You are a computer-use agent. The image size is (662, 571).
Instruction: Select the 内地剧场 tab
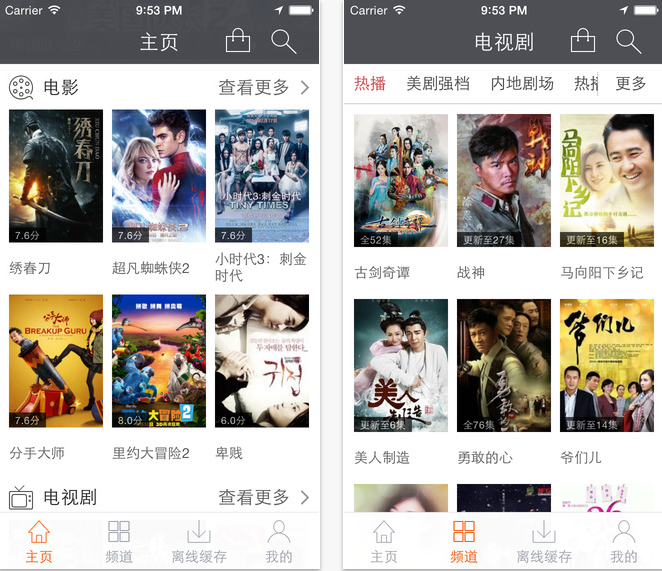click(x=522, y=84)
